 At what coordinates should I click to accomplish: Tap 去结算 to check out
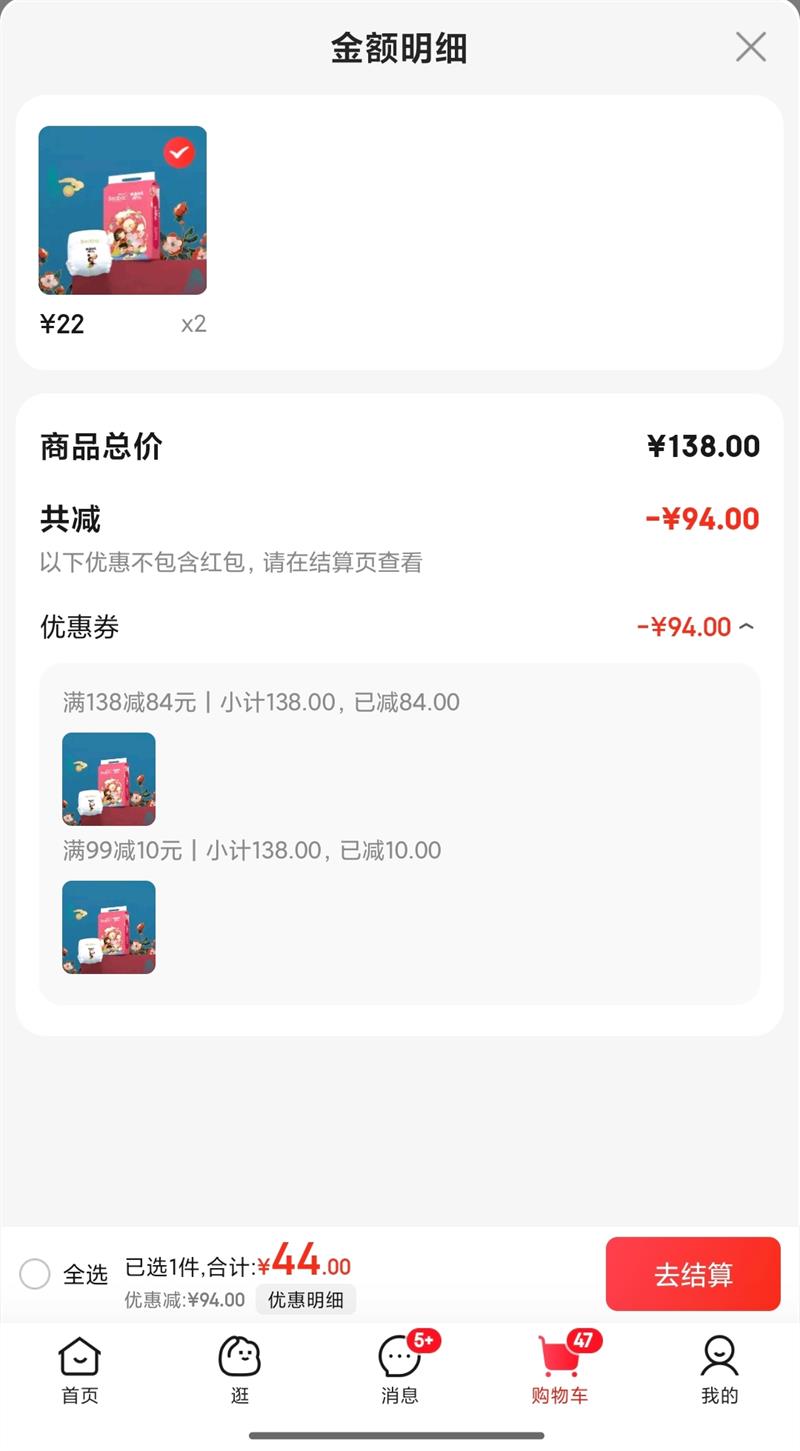click(693, 1274)
